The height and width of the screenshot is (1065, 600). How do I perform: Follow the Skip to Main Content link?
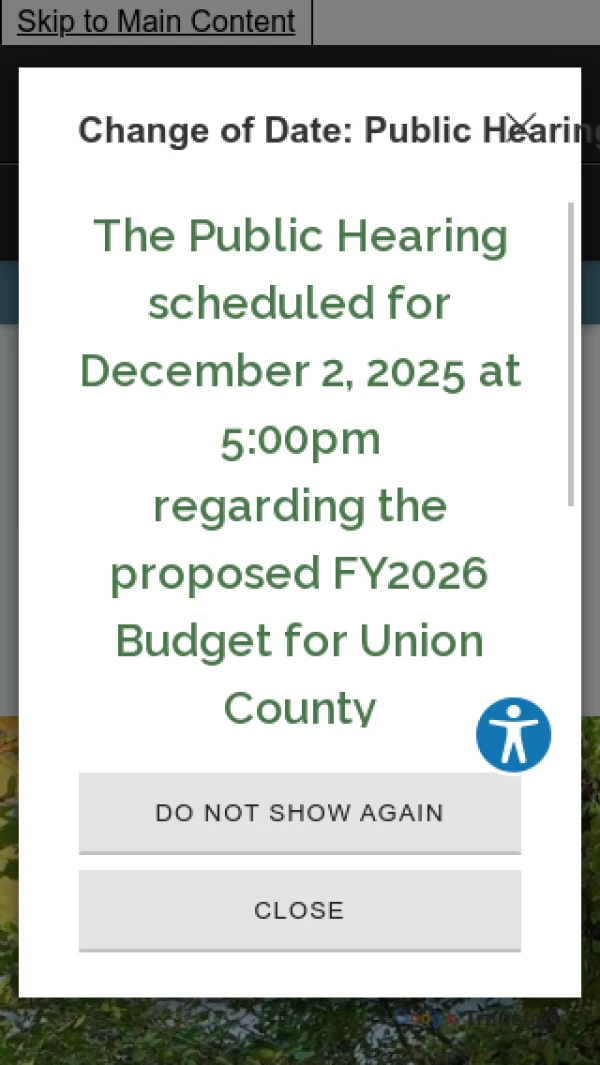156,21
